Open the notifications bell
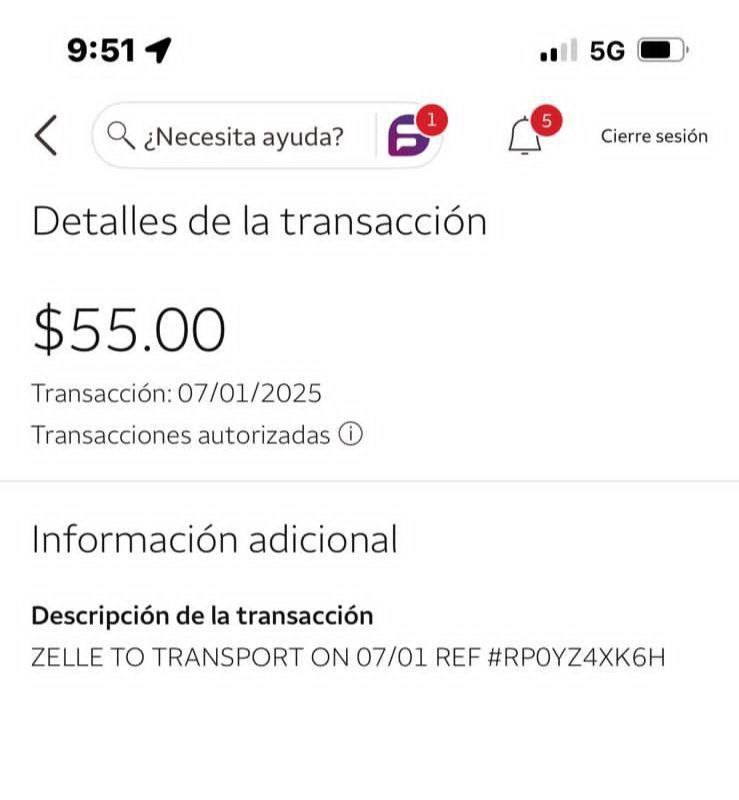 coord(525,137)
